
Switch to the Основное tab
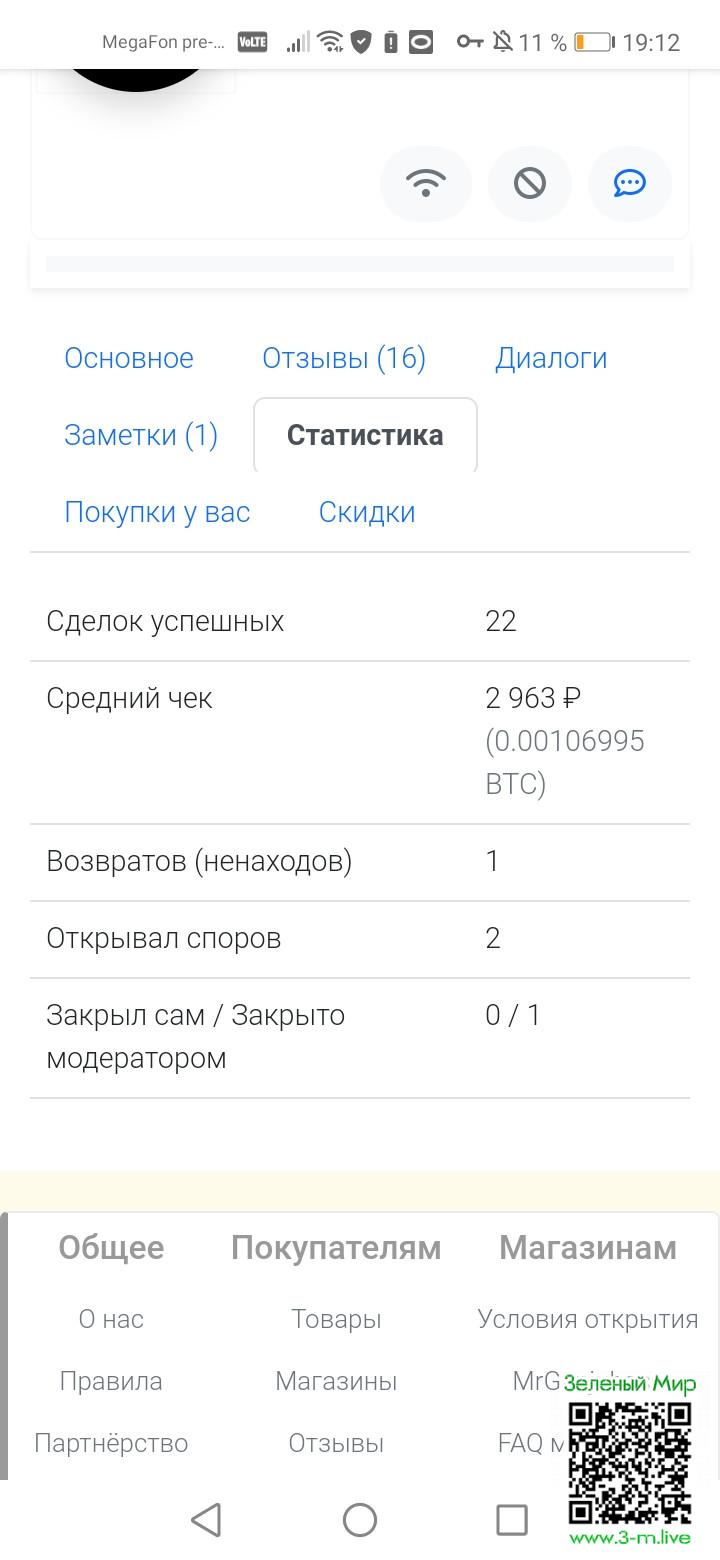129,358
